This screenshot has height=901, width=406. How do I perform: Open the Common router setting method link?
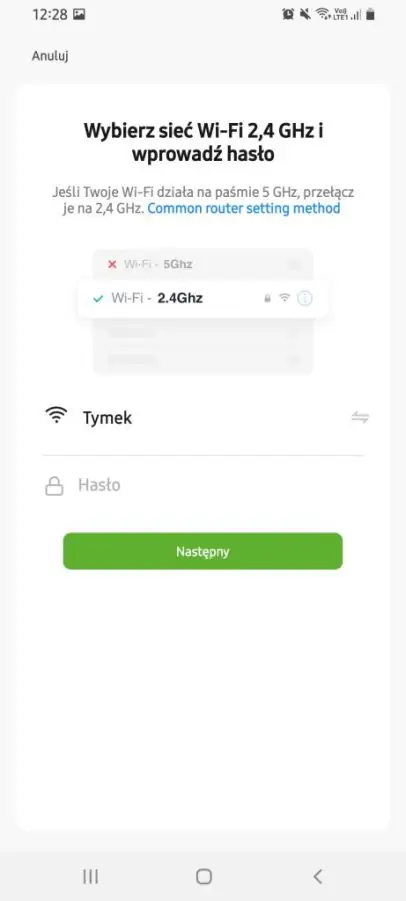[x=243, y=208]
